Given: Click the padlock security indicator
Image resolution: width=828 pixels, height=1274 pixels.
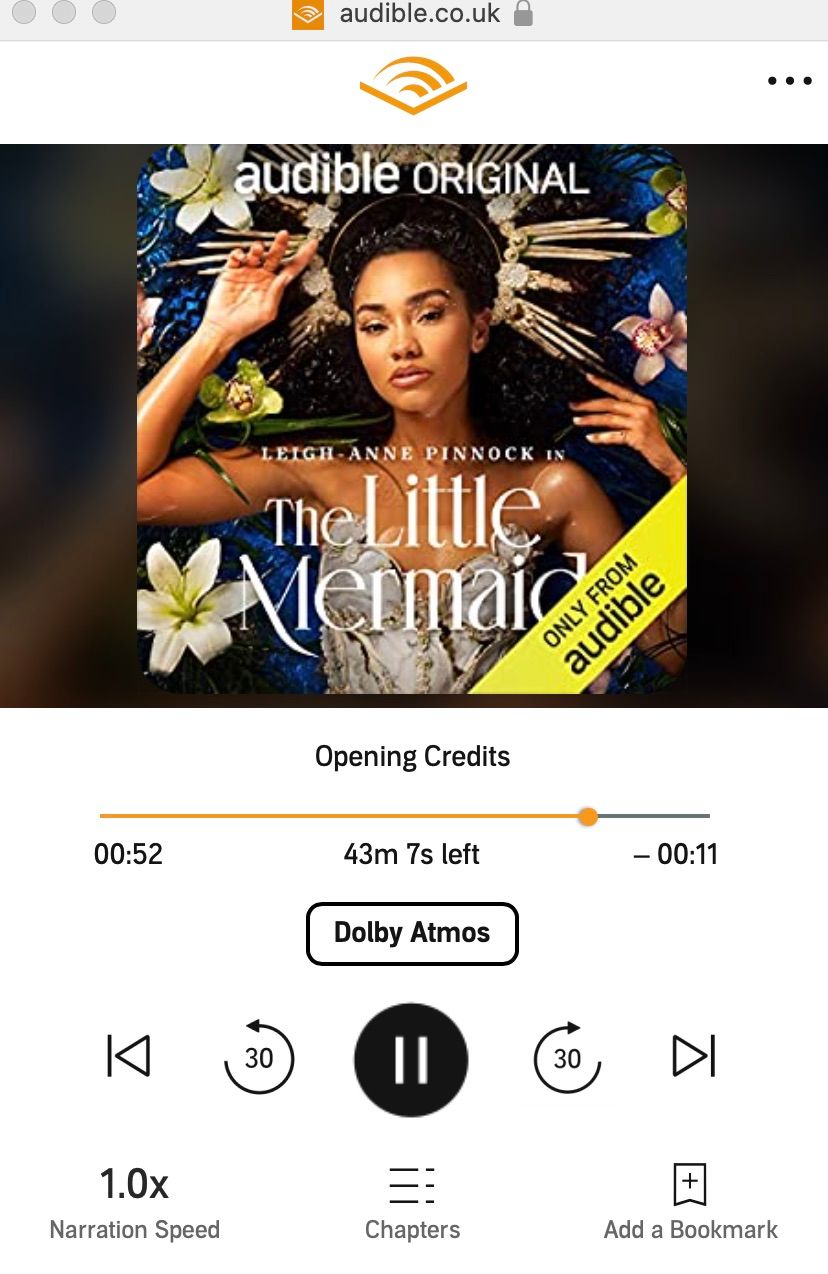Looking at the screenshot, I should tap(525, 15).
